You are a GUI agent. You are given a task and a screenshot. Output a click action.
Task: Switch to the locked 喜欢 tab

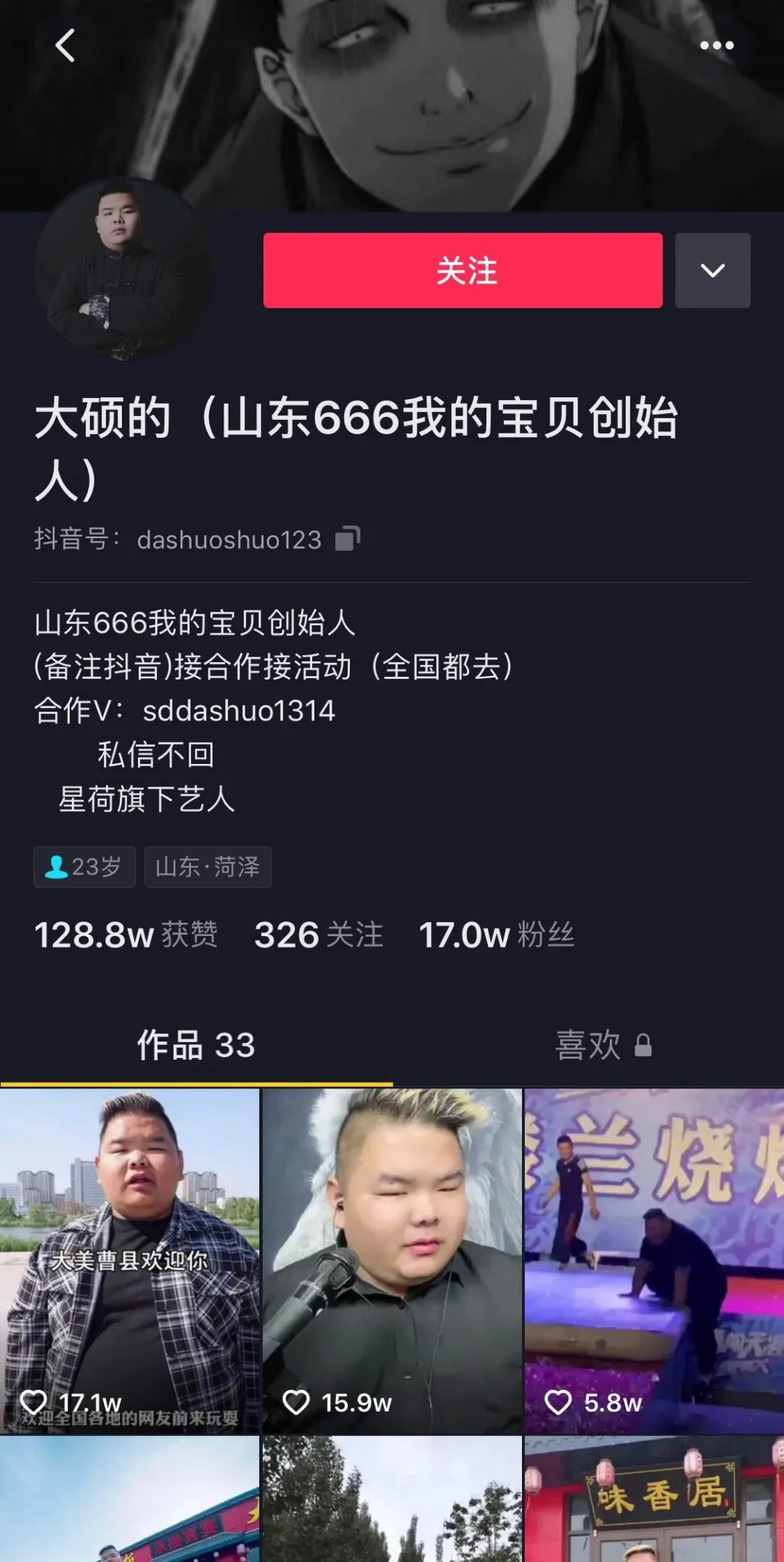point(603,1046)
